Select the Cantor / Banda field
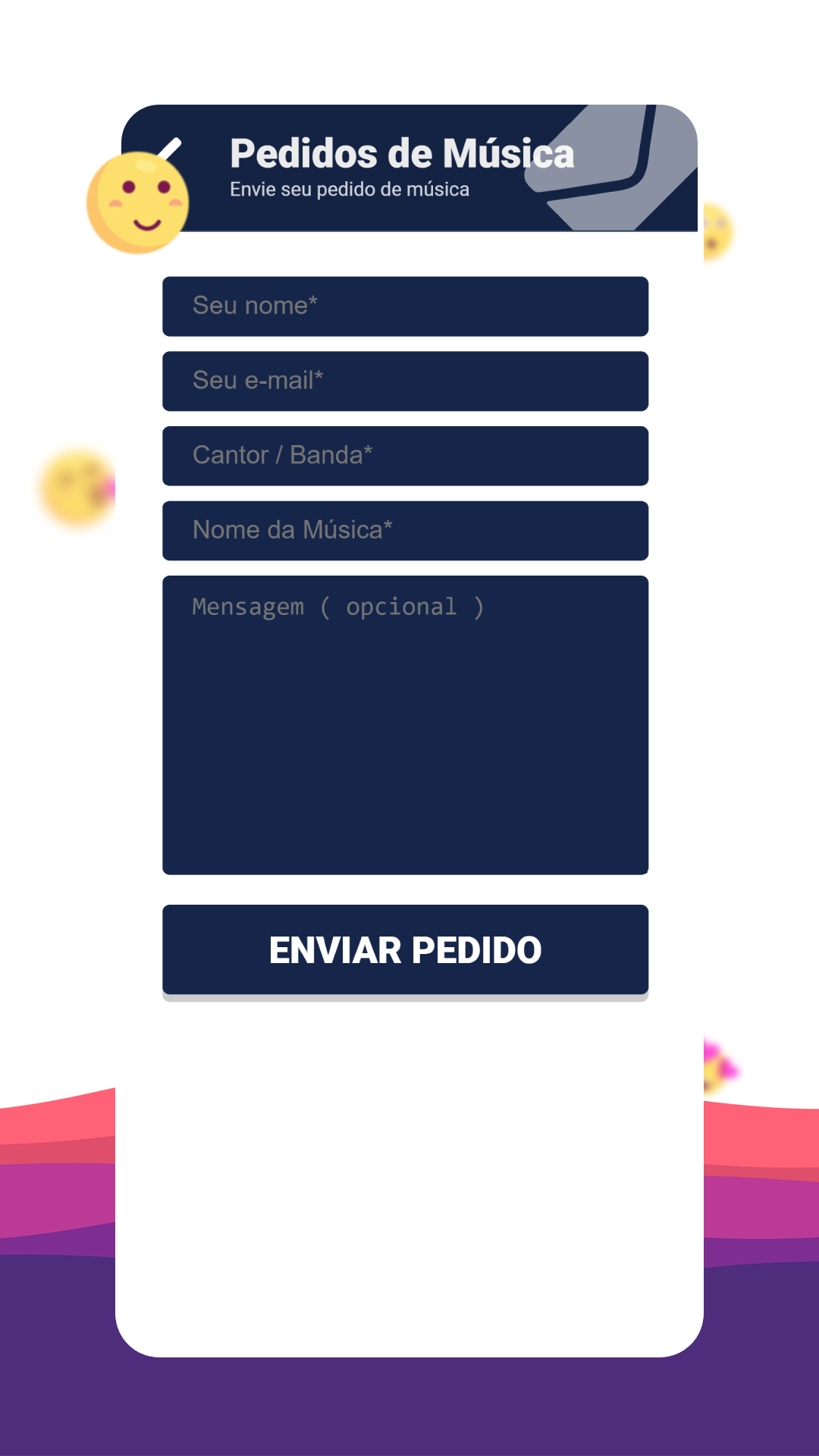Viewport: 819px width, 1456px height. click(x=405, y=456)
